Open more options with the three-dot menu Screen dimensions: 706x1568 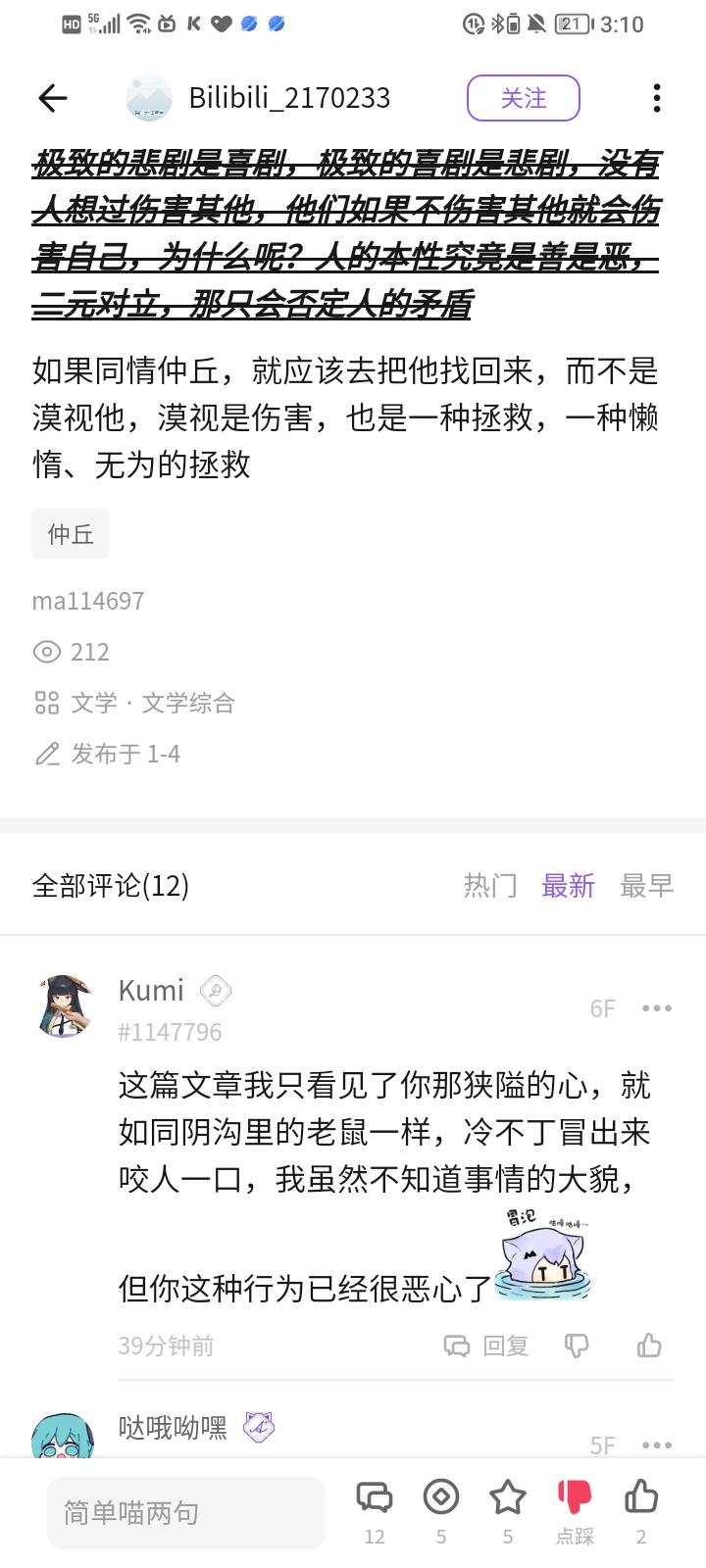coord(655,98)
